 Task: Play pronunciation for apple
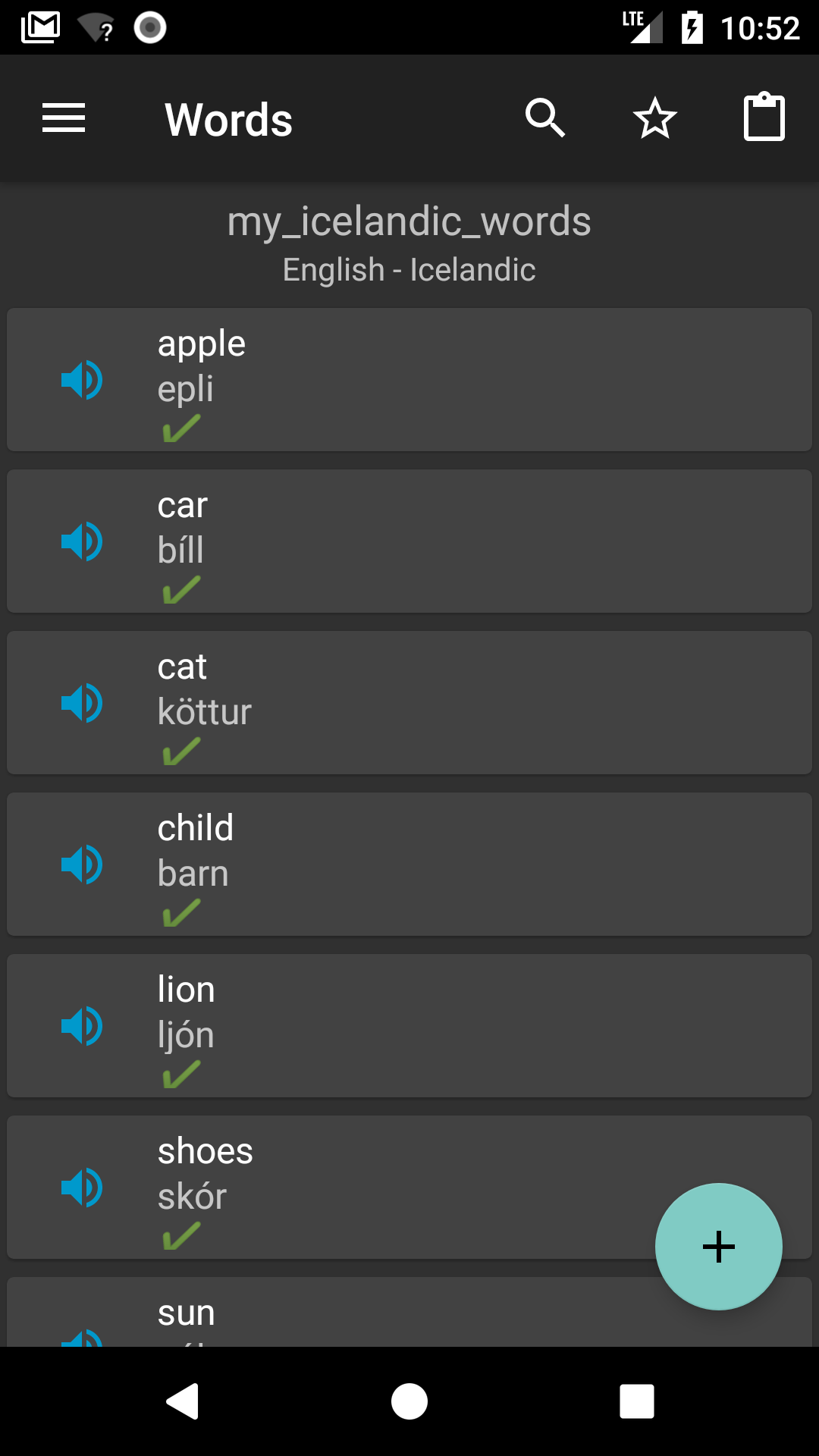[x=82, y=380]
